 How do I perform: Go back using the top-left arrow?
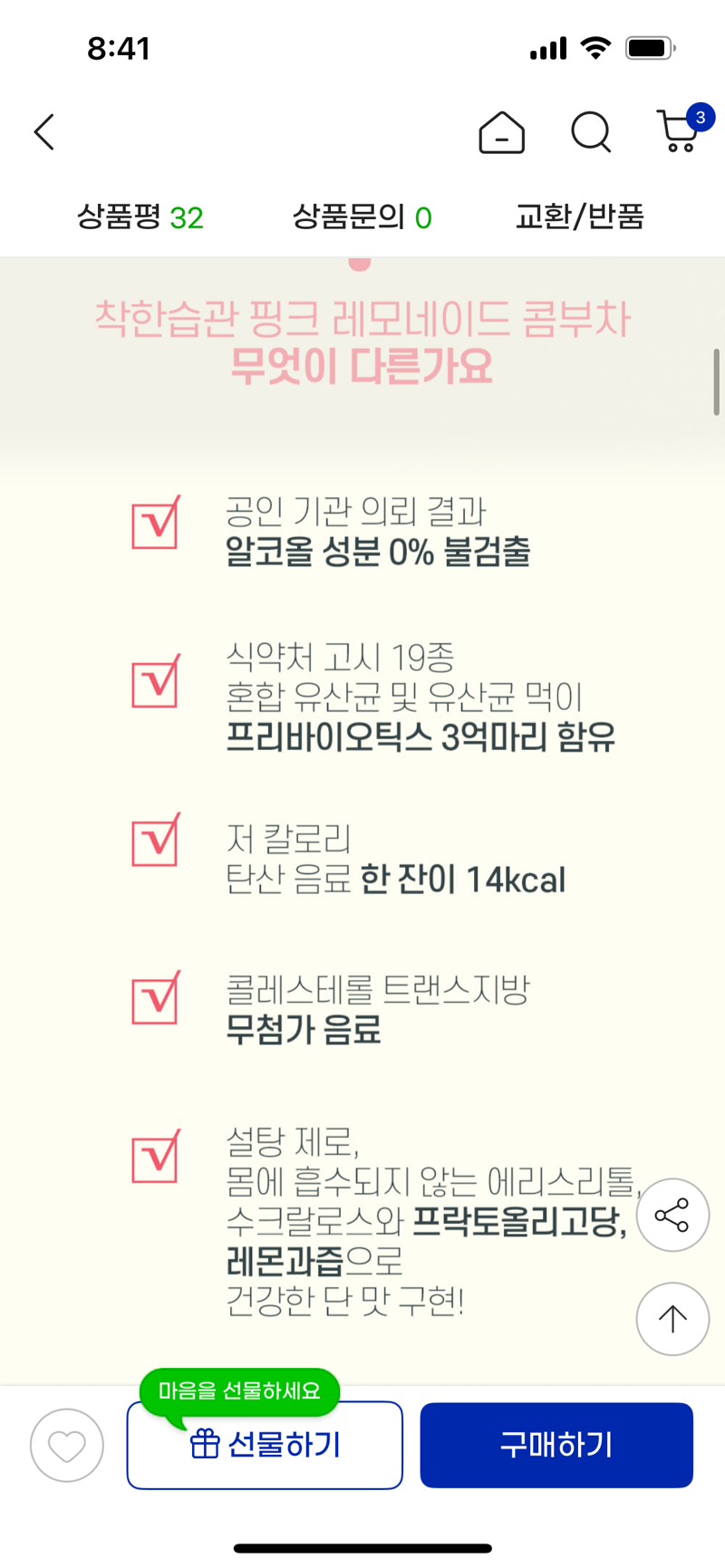point(43,132)
